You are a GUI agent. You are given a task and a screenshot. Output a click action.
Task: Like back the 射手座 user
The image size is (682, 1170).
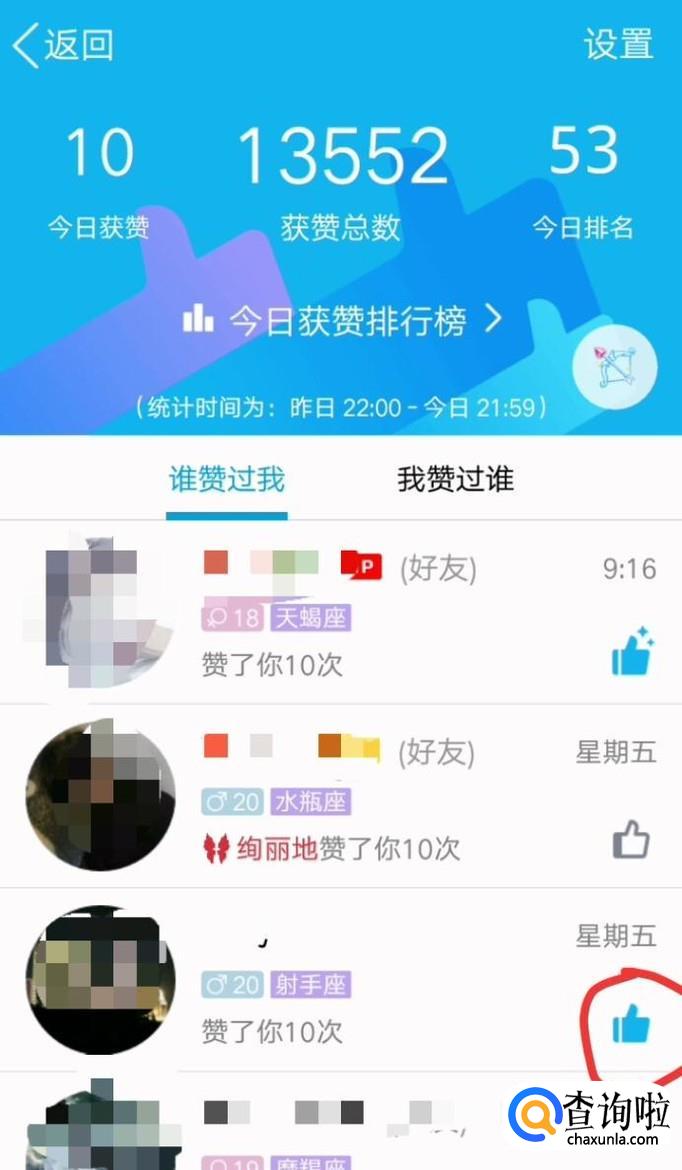(631, 1025)
